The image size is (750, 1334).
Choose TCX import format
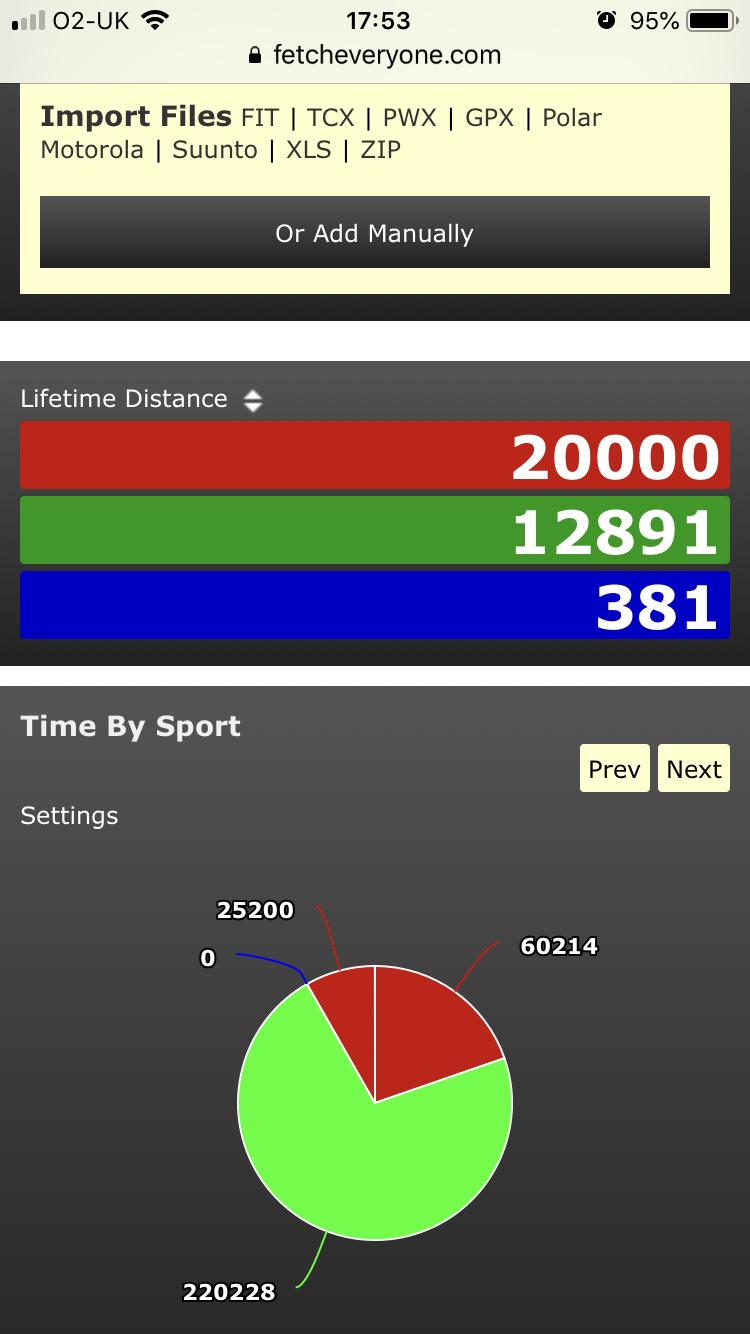(x=331, y=118)
